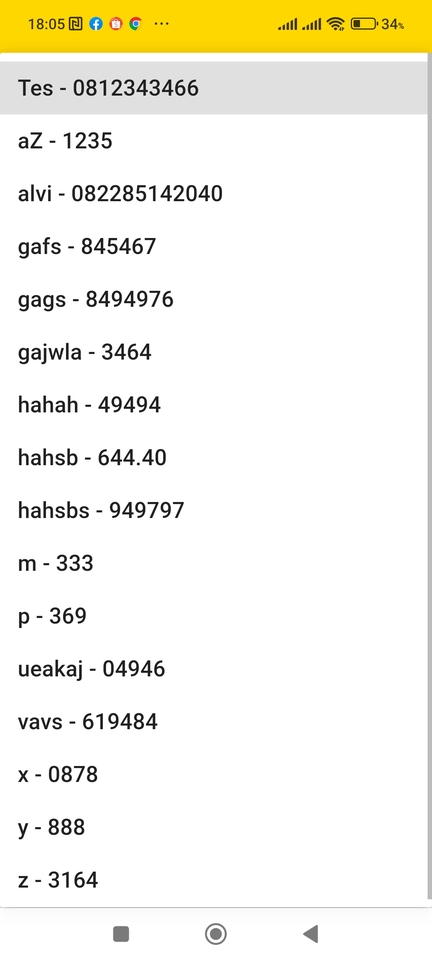Viewport: 432px width, 960px height.
Task: Select the Tes - 0812343466 entry
Action: tap(214, 88)
